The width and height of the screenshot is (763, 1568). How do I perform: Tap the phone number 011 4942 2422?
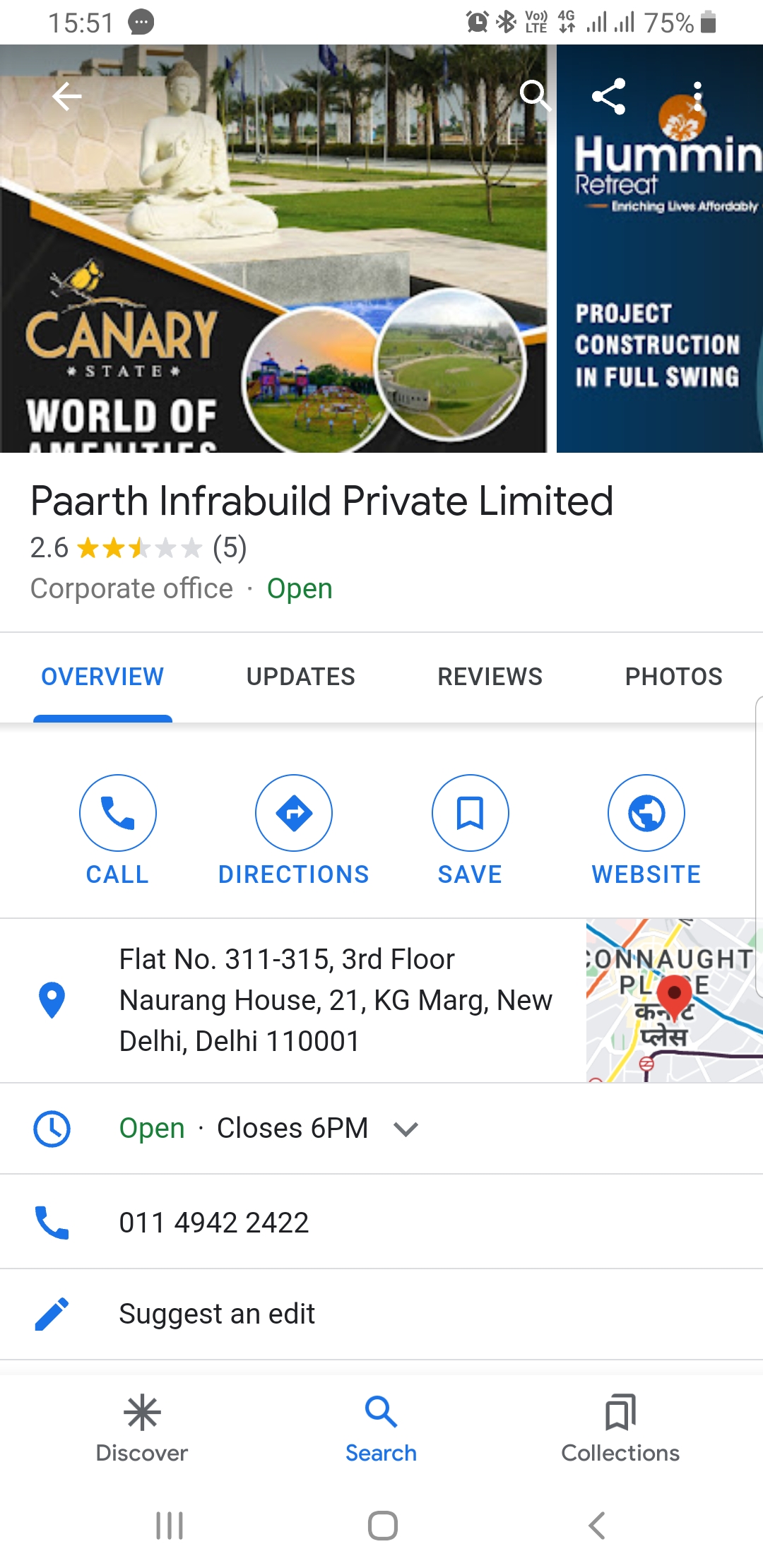[x=214, y=1223]
